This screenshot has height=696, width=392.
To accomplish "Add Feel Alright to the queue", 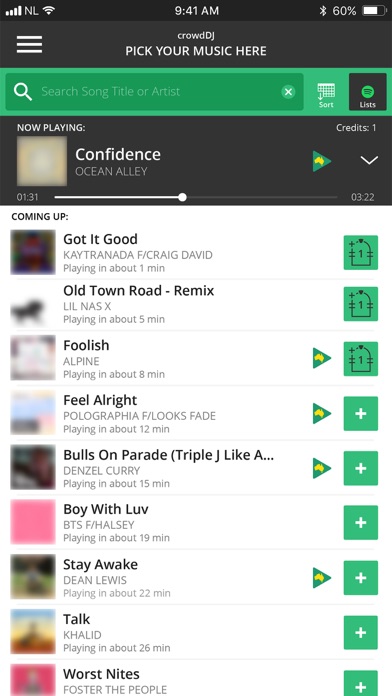I will pyautogui.click(x=360, y=414).
